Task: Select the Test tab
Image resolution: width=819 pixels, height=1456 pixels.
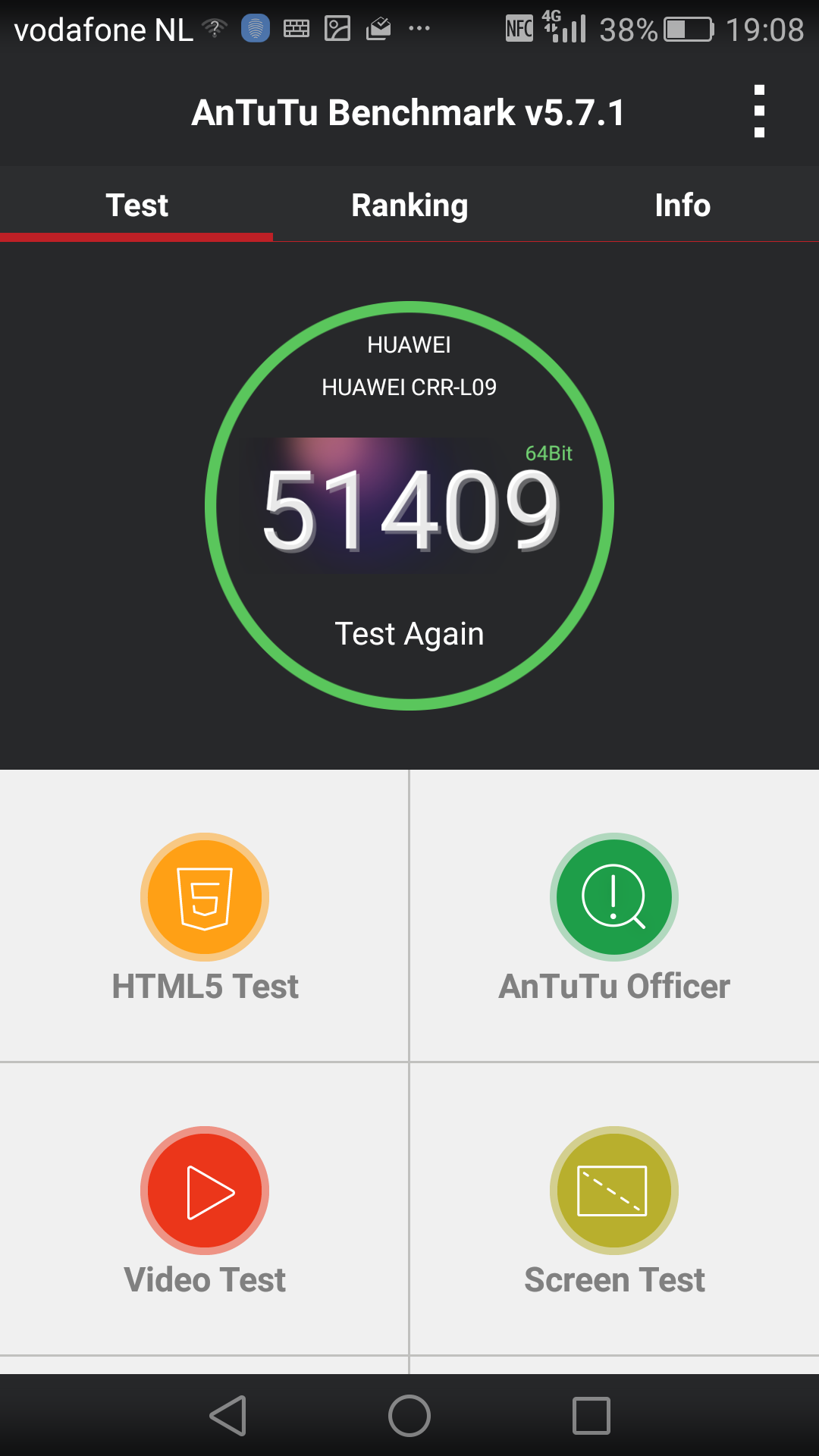Action: (136, 205)
